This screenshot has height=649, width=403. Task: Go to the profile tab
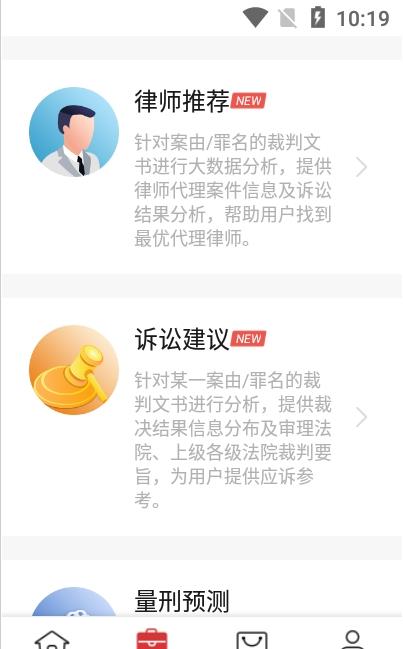352,639
